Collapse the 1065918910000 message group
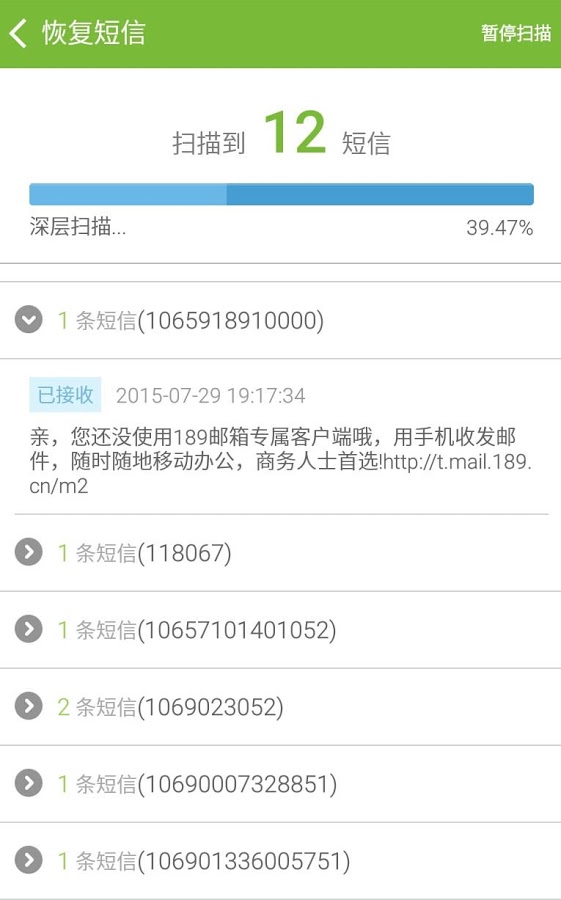The image size is (561, 900). (280, 320)
